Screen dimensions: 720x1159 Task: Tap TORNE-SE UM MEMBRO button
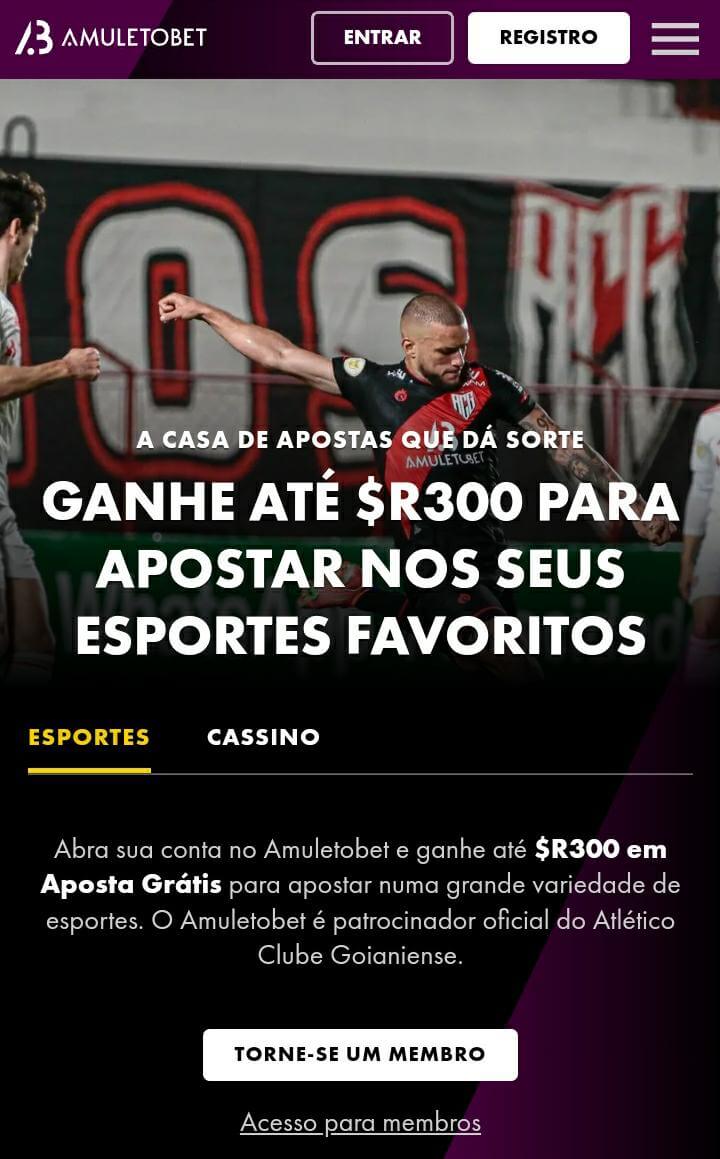coord(360,1054)
